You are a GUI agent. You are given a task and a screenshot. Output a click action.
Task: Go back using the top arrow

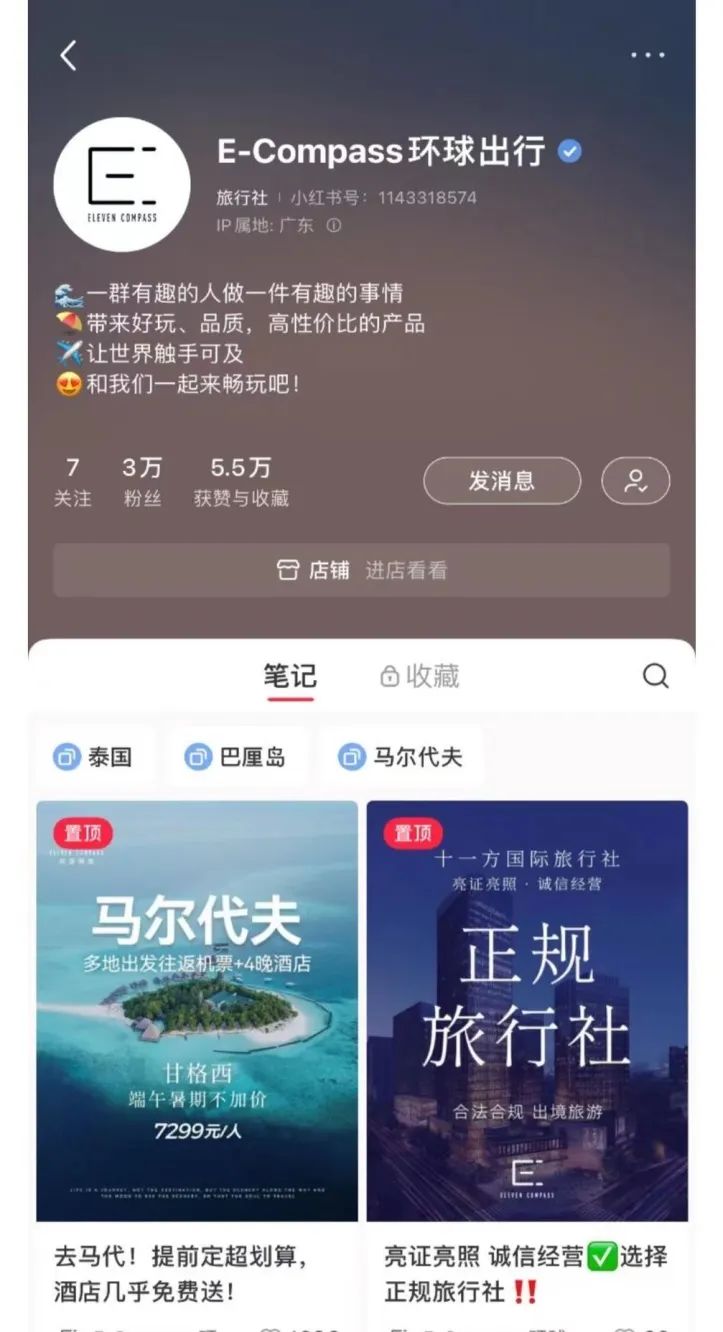click(68, 55)
